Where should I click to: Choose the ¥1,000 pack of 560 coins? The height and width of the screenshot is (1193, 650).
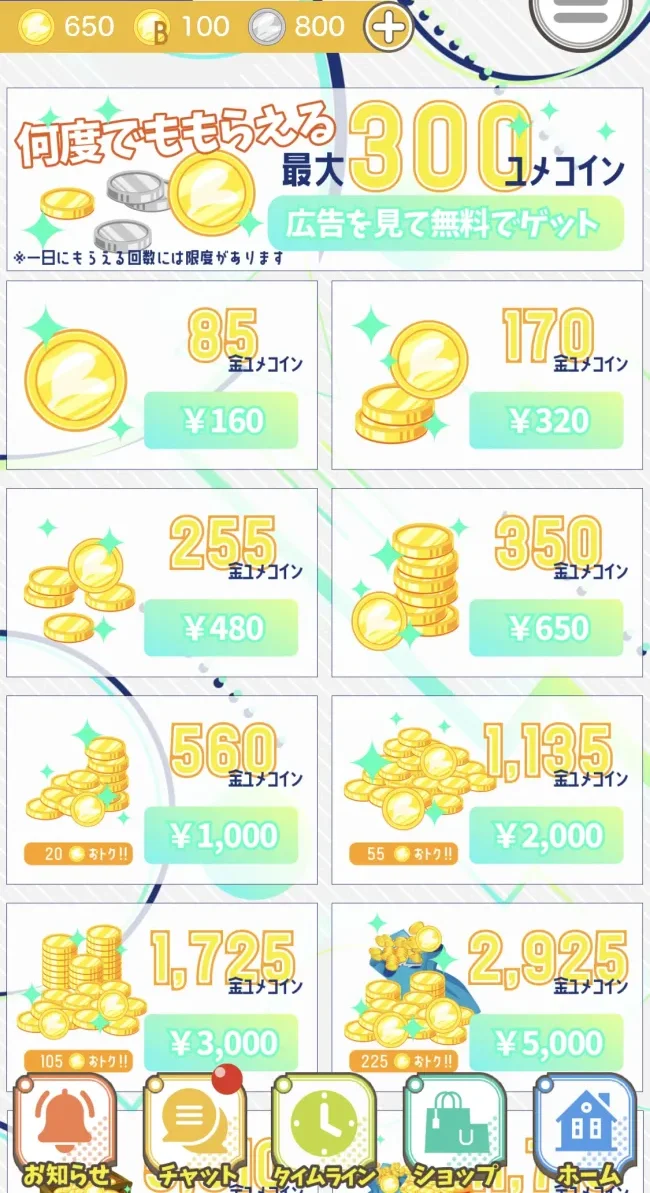[221, 836]
